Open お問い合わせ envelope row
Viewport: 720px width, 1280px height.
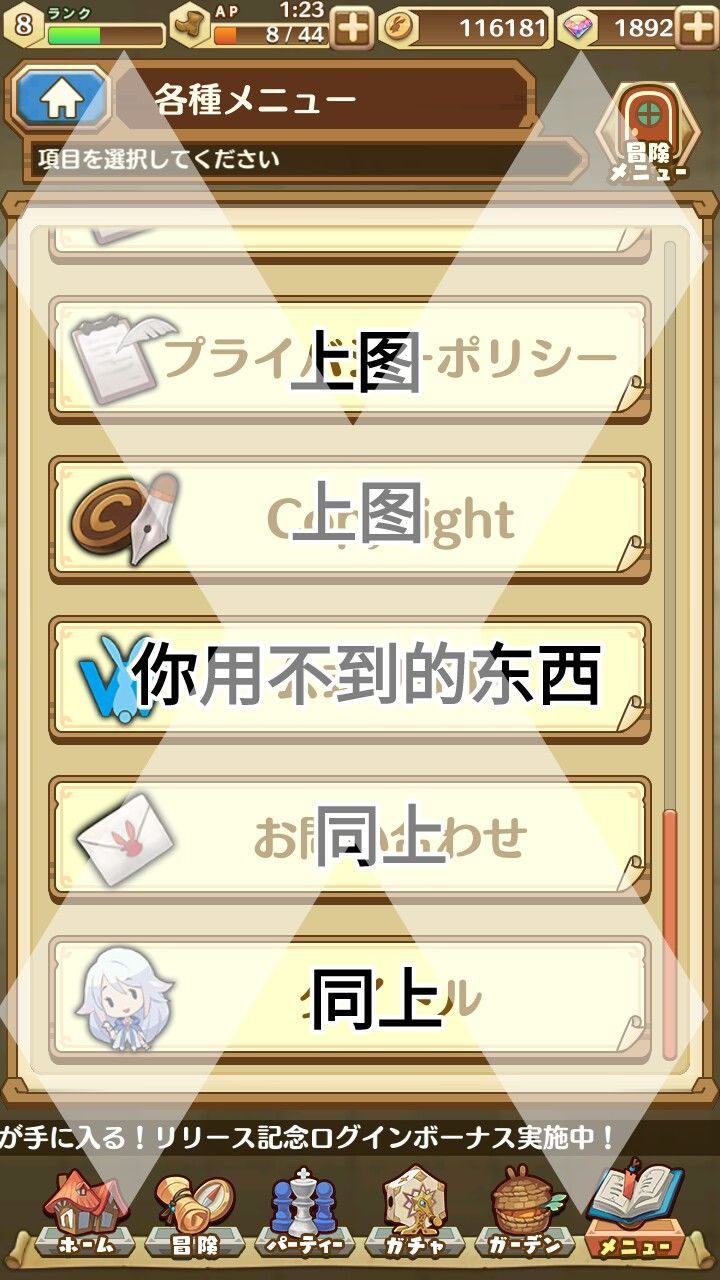coord(350,838)
